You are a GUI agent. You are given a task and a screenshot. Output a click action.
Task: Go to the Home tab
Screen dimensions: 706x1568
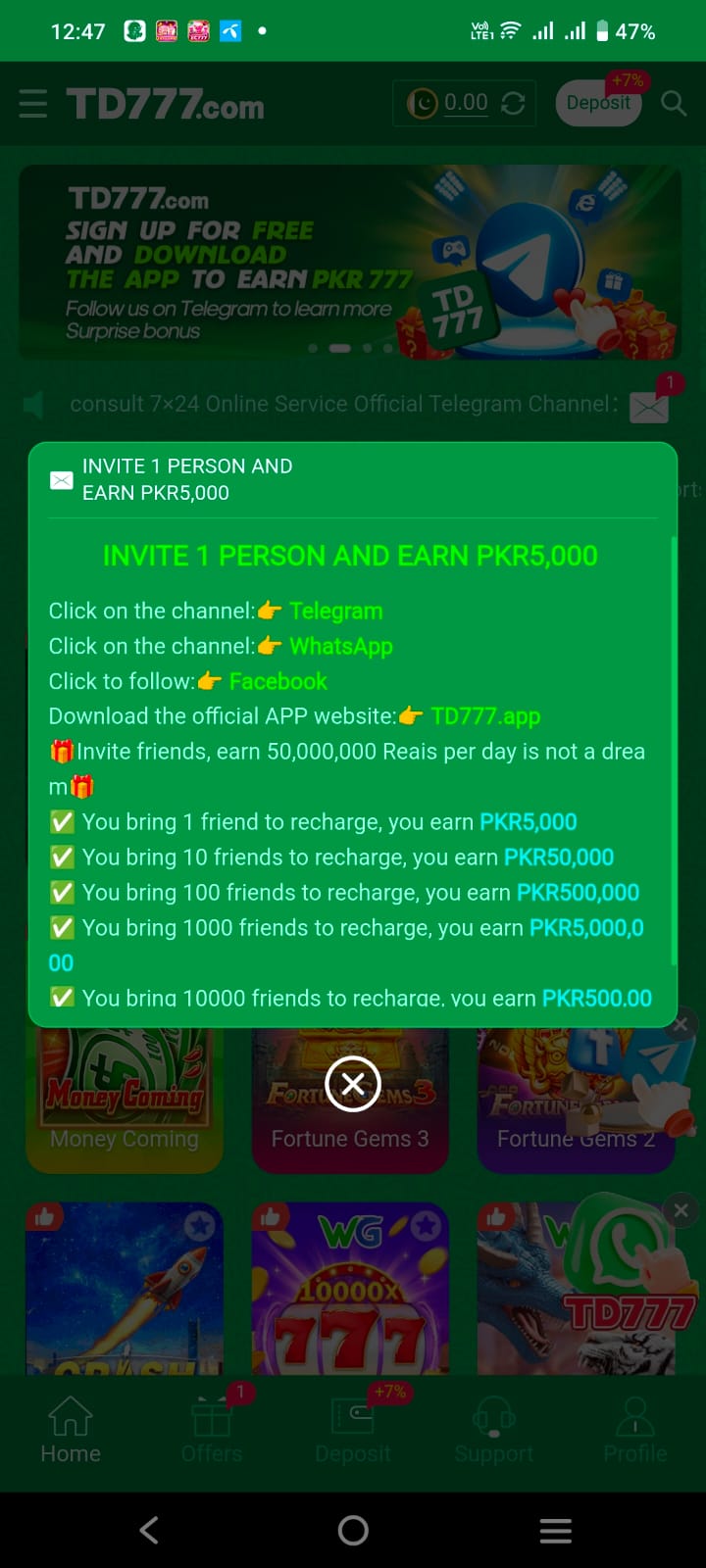tap(71, 1431)
